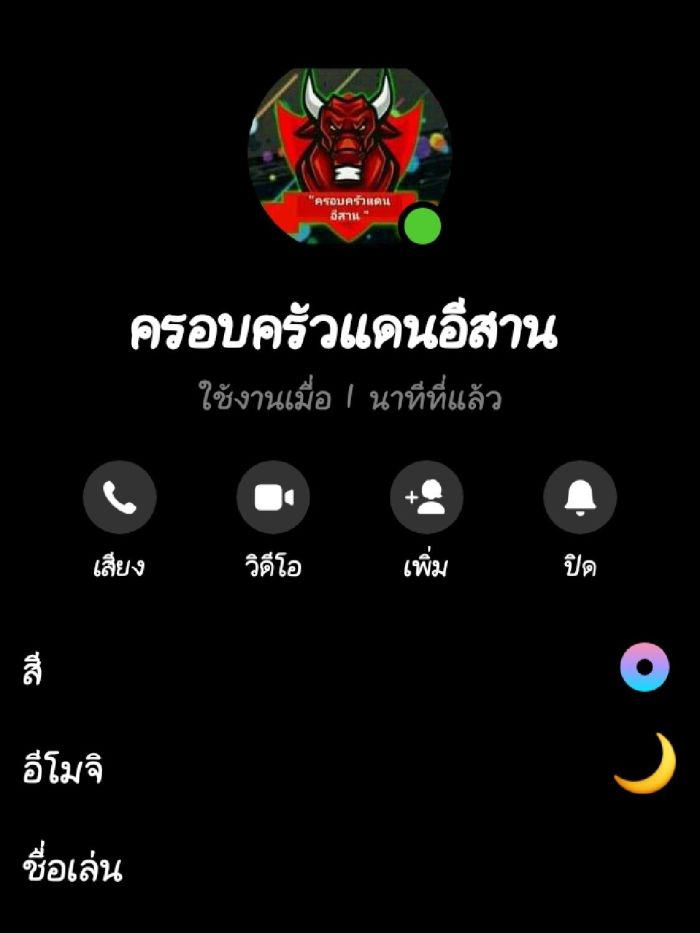This screenshot has width=700, height=933.
Task: Start a video call (วิดีโอ)
Action: 273,497
